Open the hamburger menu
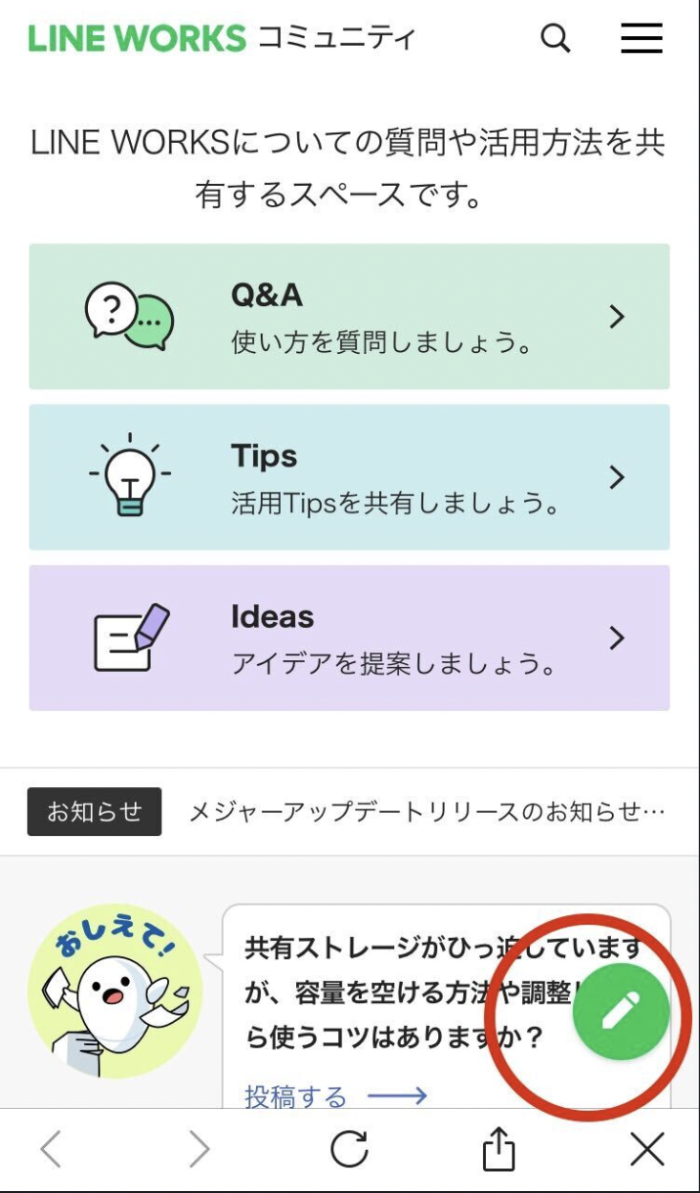 click(x=641, y=38)
